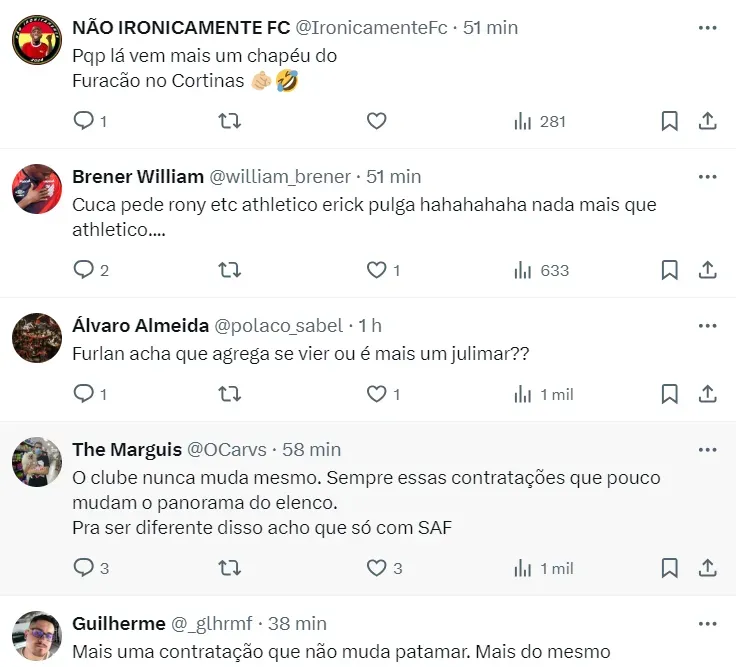Viewport: 736px width, 667px height.
Task: Share Álvaro Almeida's tweet
Action: [707, 394]
